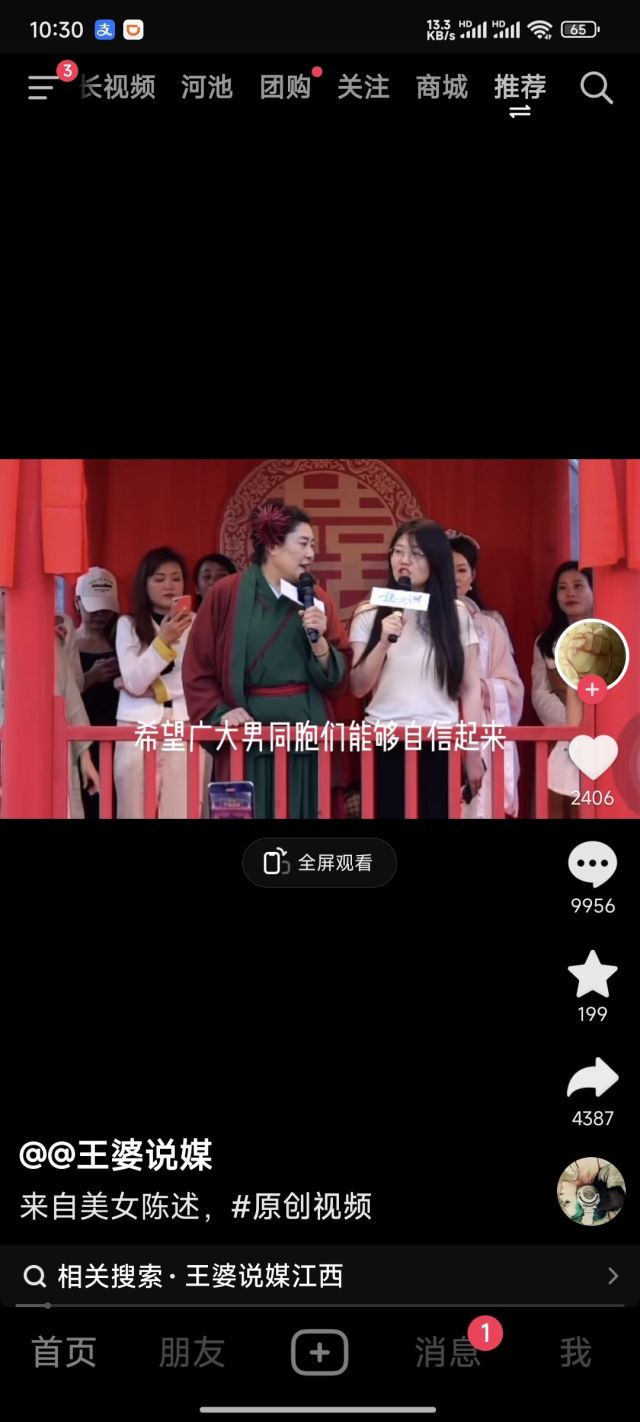The width and height of the screenshot is (640, 1422).
Task: Switch to the 关注 tab
Action: point(363,88)
